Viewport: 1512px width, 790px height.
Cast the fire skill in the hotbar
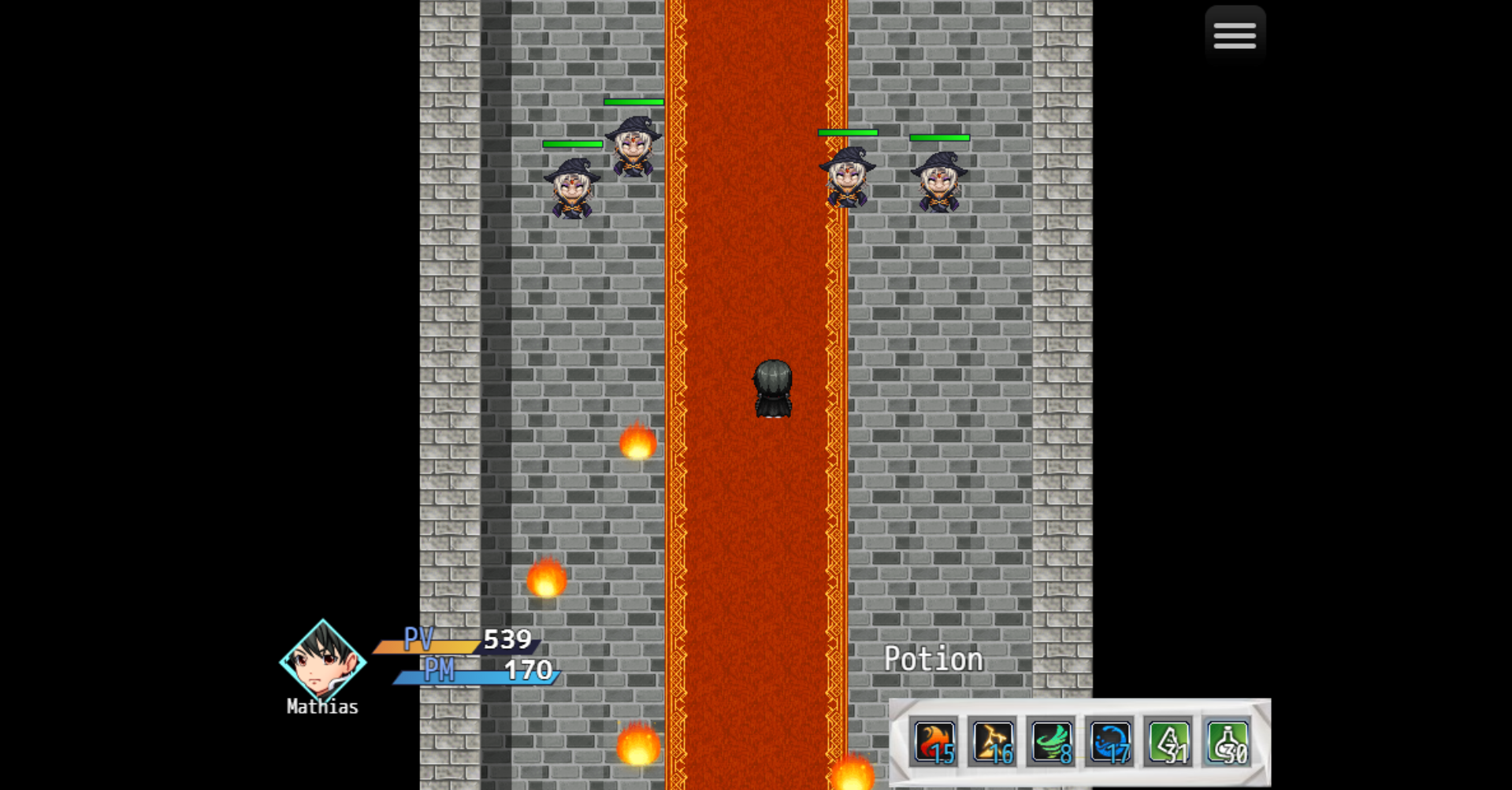(935, 741)
